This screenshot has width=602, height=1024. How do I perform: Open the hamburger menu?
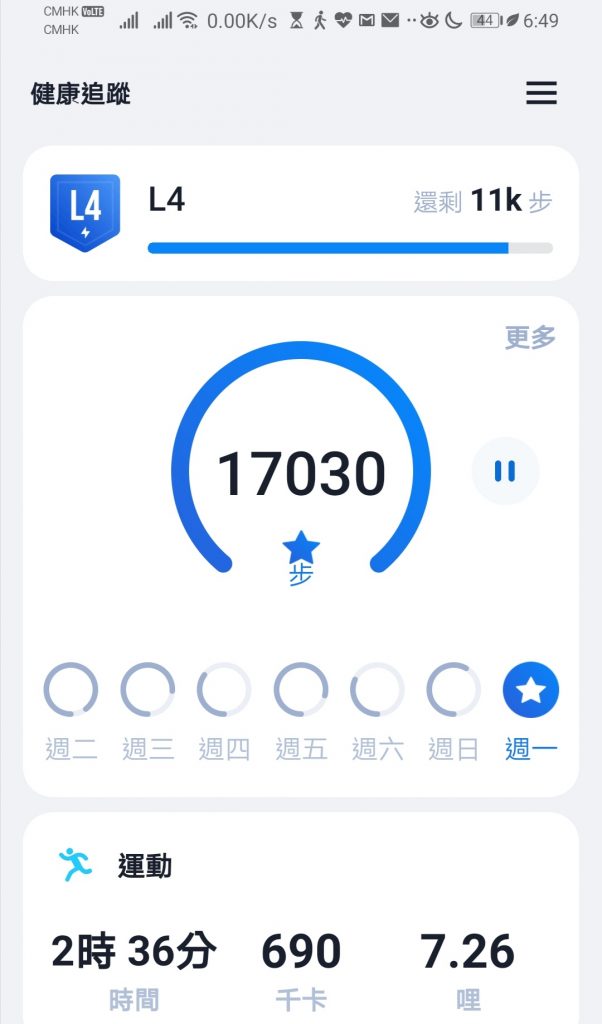(x=541, y=93)
